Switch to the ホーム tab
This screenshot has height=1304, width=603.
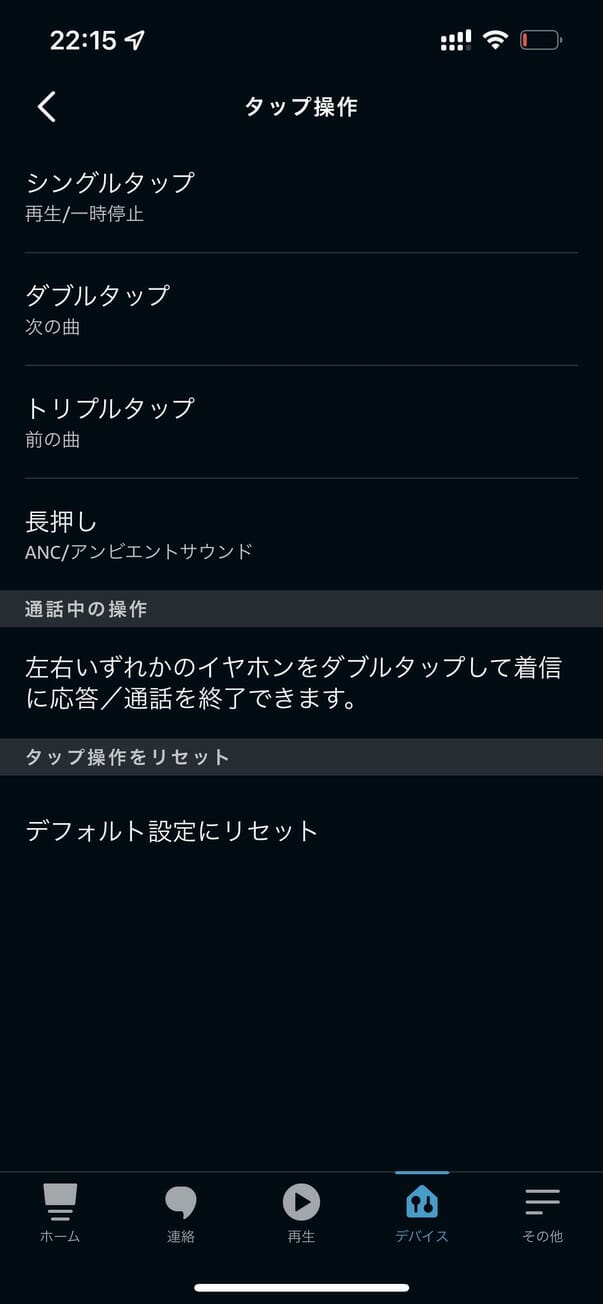pos(60,1213)
